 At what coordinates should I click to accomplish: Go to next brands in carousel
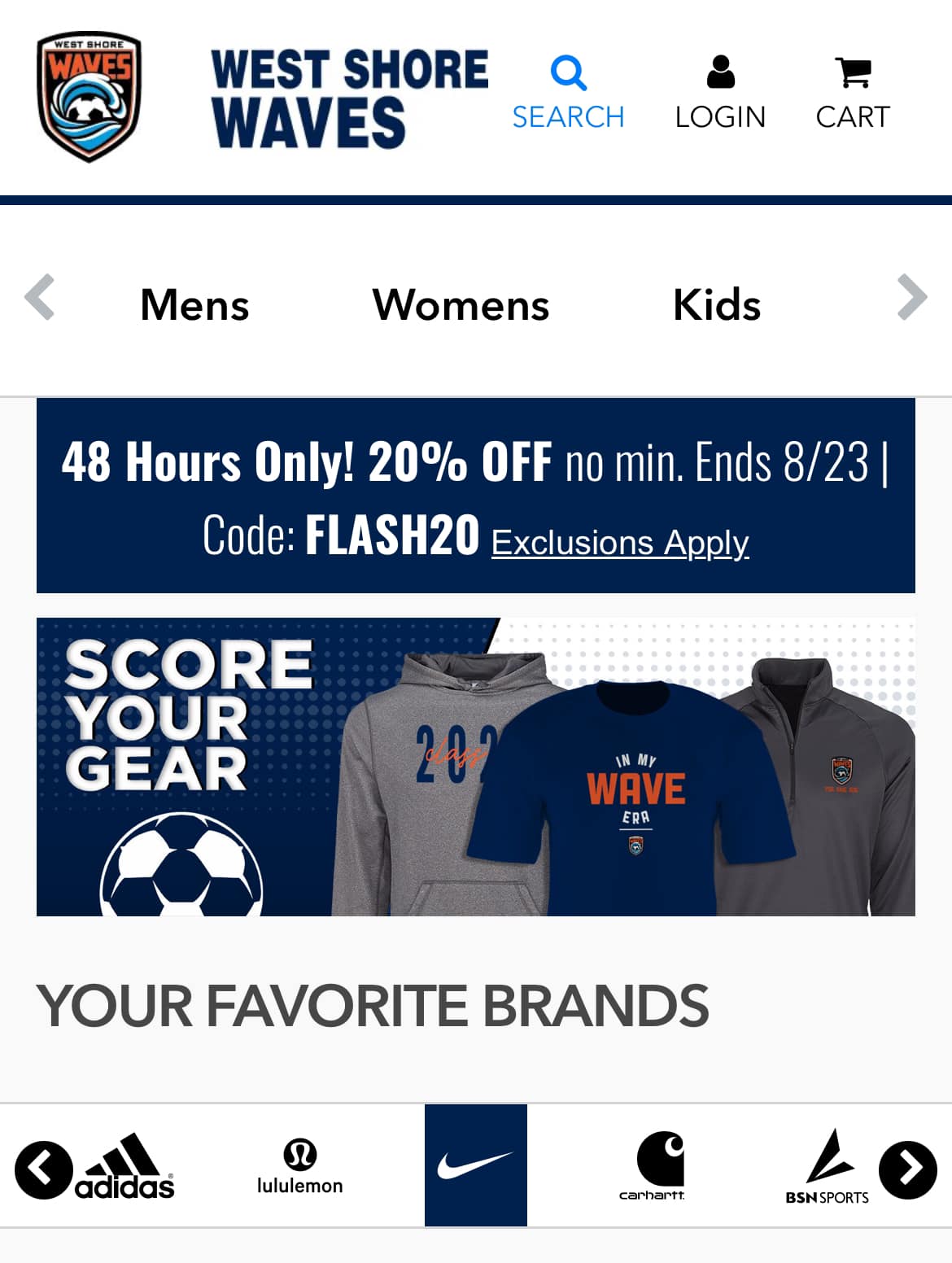(907, 1170)
